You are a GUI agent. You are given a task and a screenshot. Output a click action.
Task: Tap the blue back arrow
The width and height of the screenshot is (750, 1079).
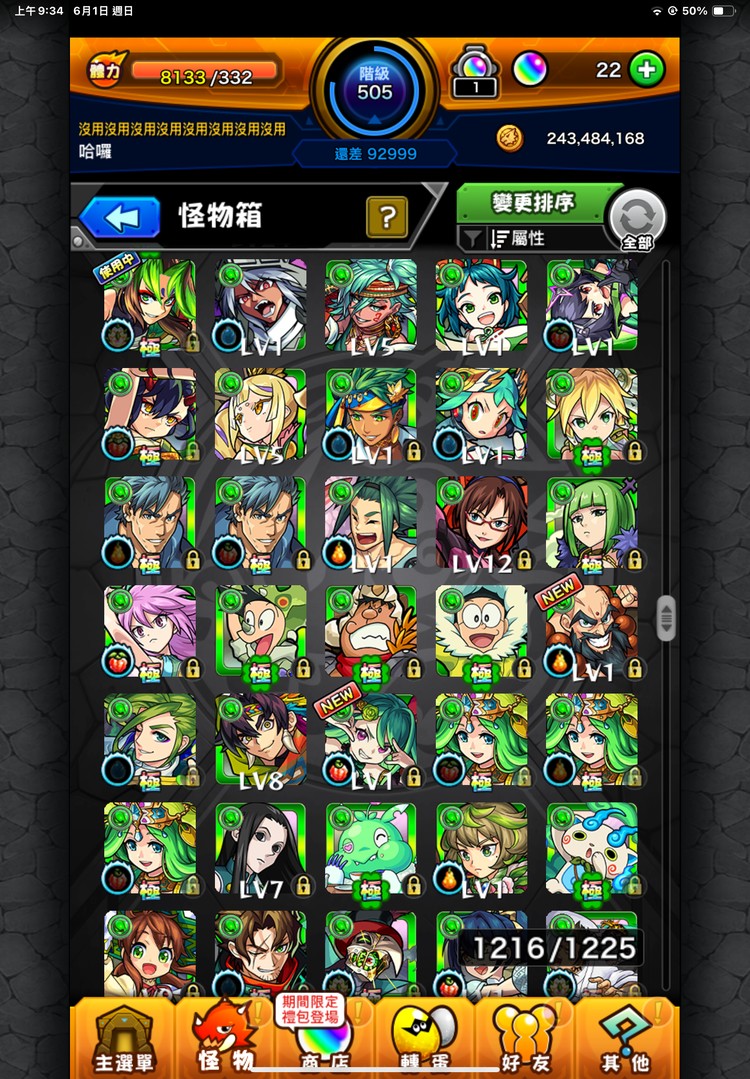pos(120,216)
